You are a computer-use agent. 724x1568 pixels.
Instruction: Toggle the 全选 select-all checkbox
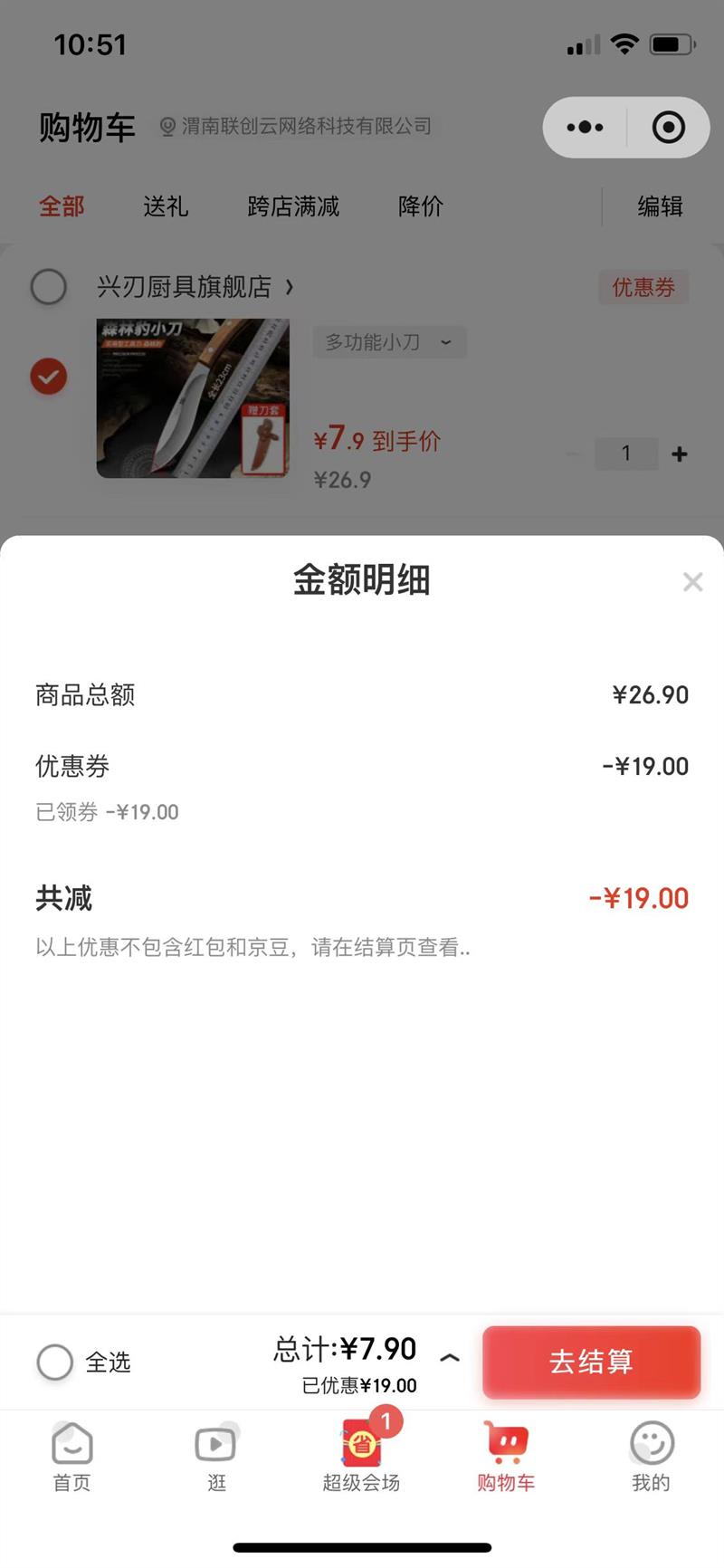point(55,1362)
